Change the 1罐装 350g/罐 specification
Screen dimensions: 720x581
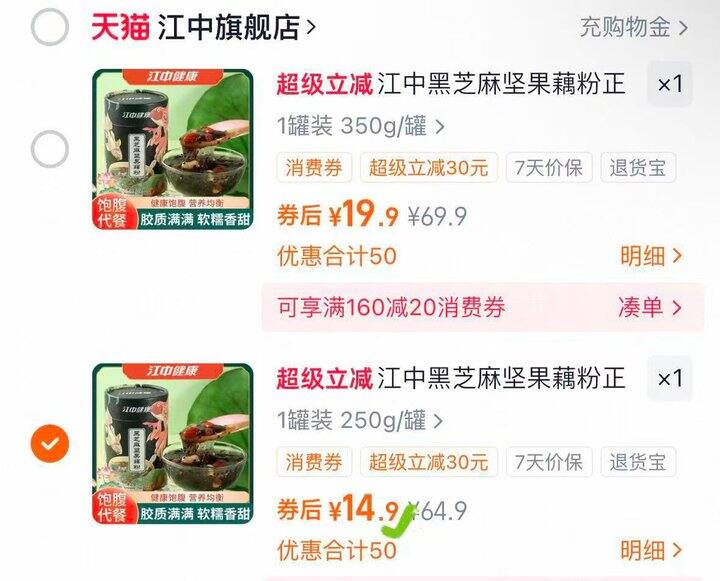[x=361, y=126]
